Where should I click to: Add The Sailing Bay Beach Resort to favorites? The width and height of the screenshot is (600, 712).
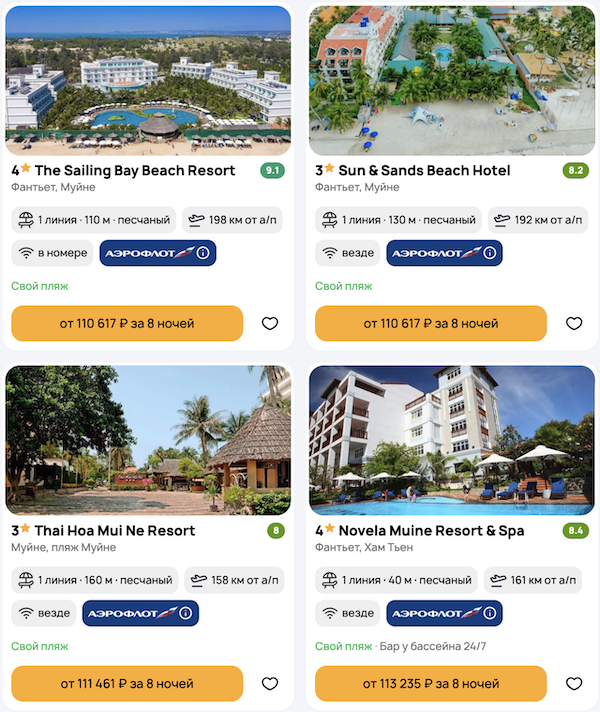click(270, 323)
